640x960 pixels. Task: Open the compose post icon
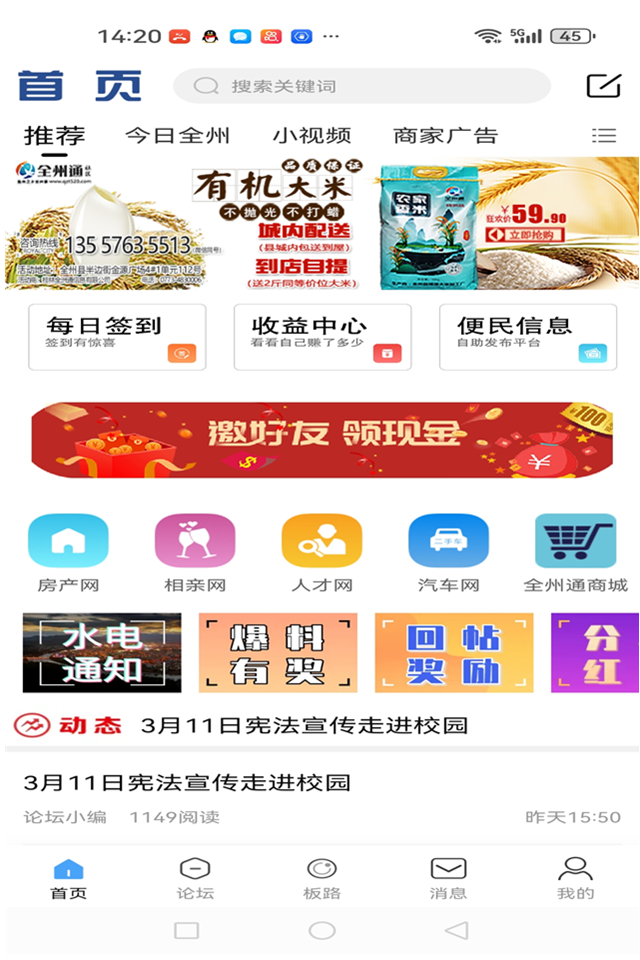603,86
